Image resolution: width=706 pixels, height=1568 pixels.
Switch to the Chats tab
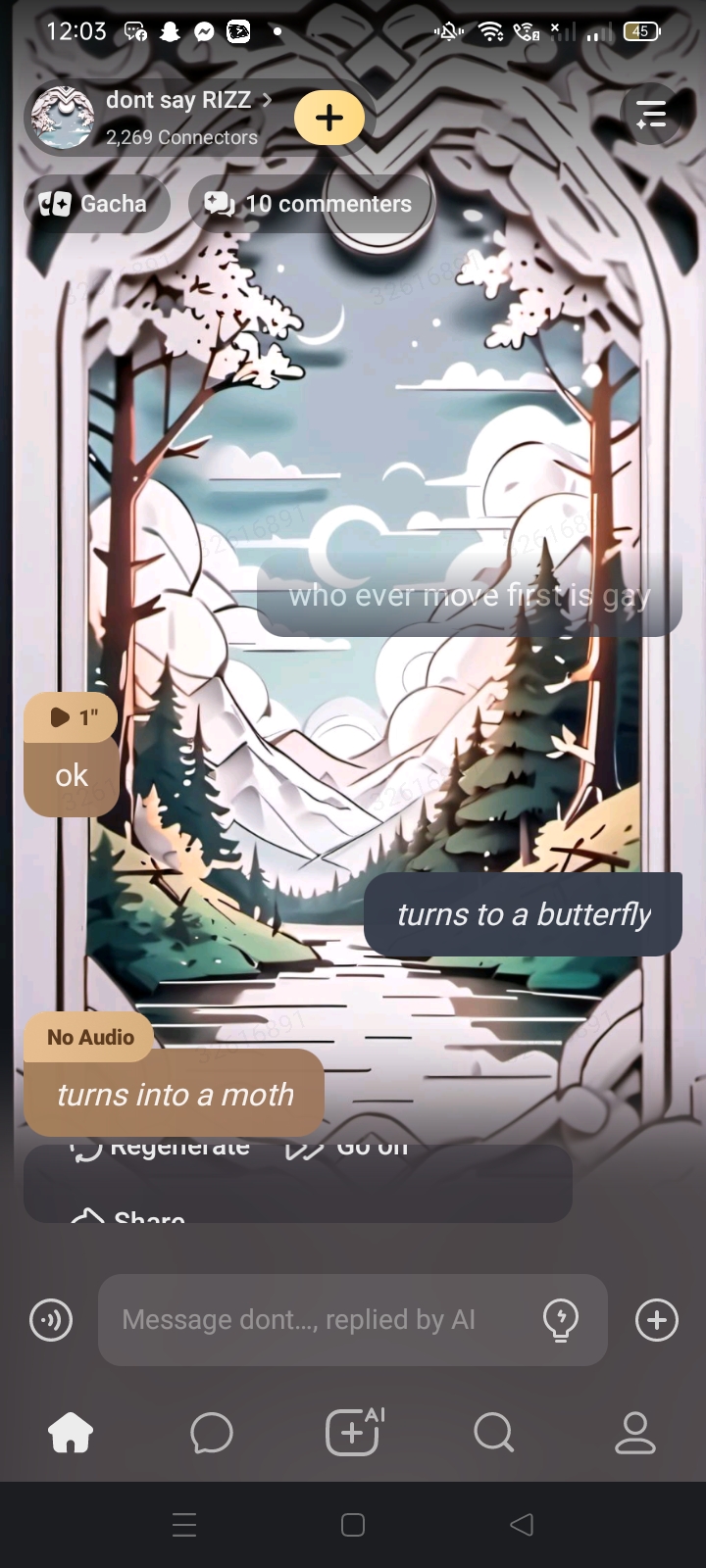pyautogui.click(x=212, y=1434)
